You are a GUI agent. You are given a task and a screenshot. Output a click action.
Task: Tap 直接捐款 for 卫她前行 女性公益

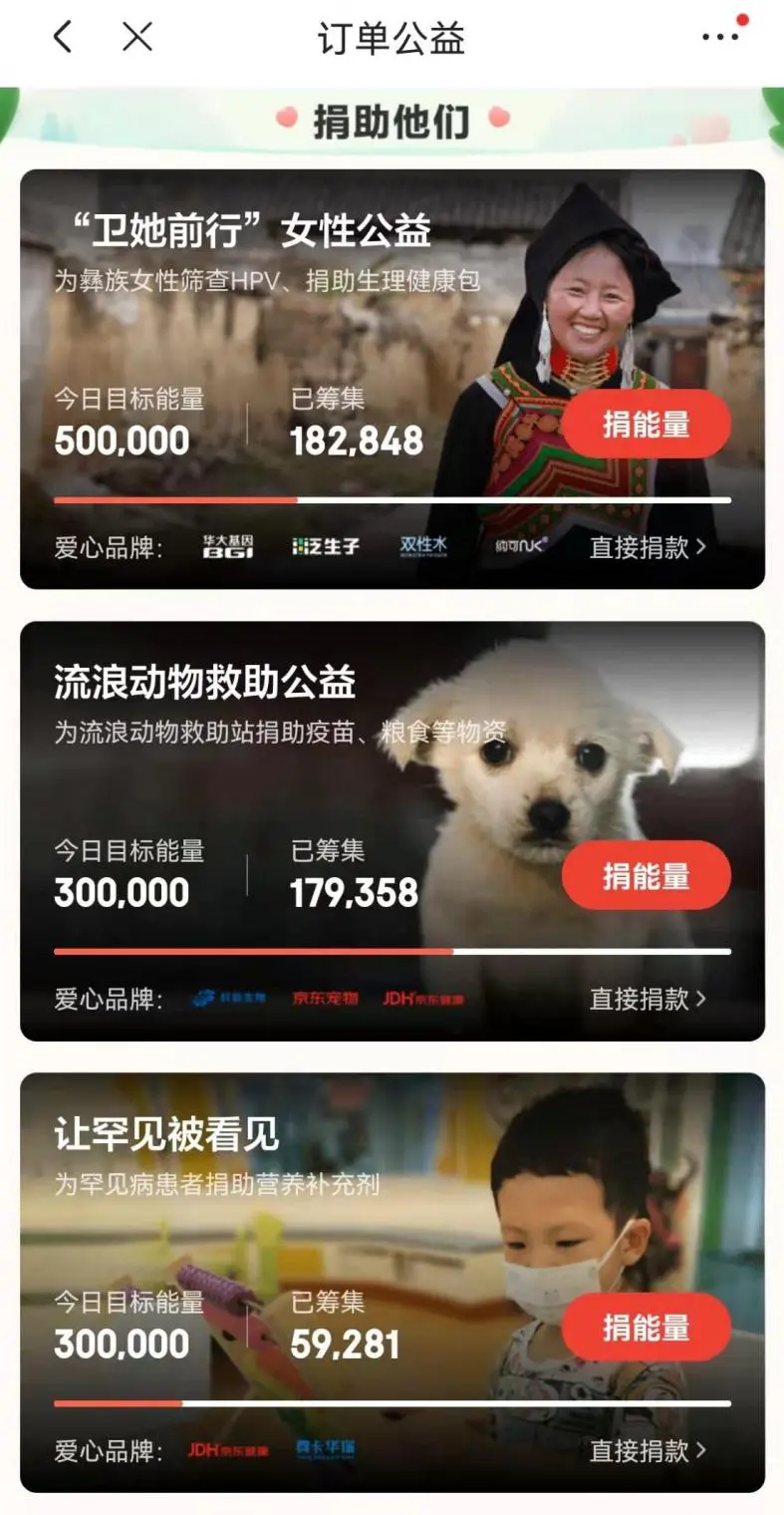(648, 547)
